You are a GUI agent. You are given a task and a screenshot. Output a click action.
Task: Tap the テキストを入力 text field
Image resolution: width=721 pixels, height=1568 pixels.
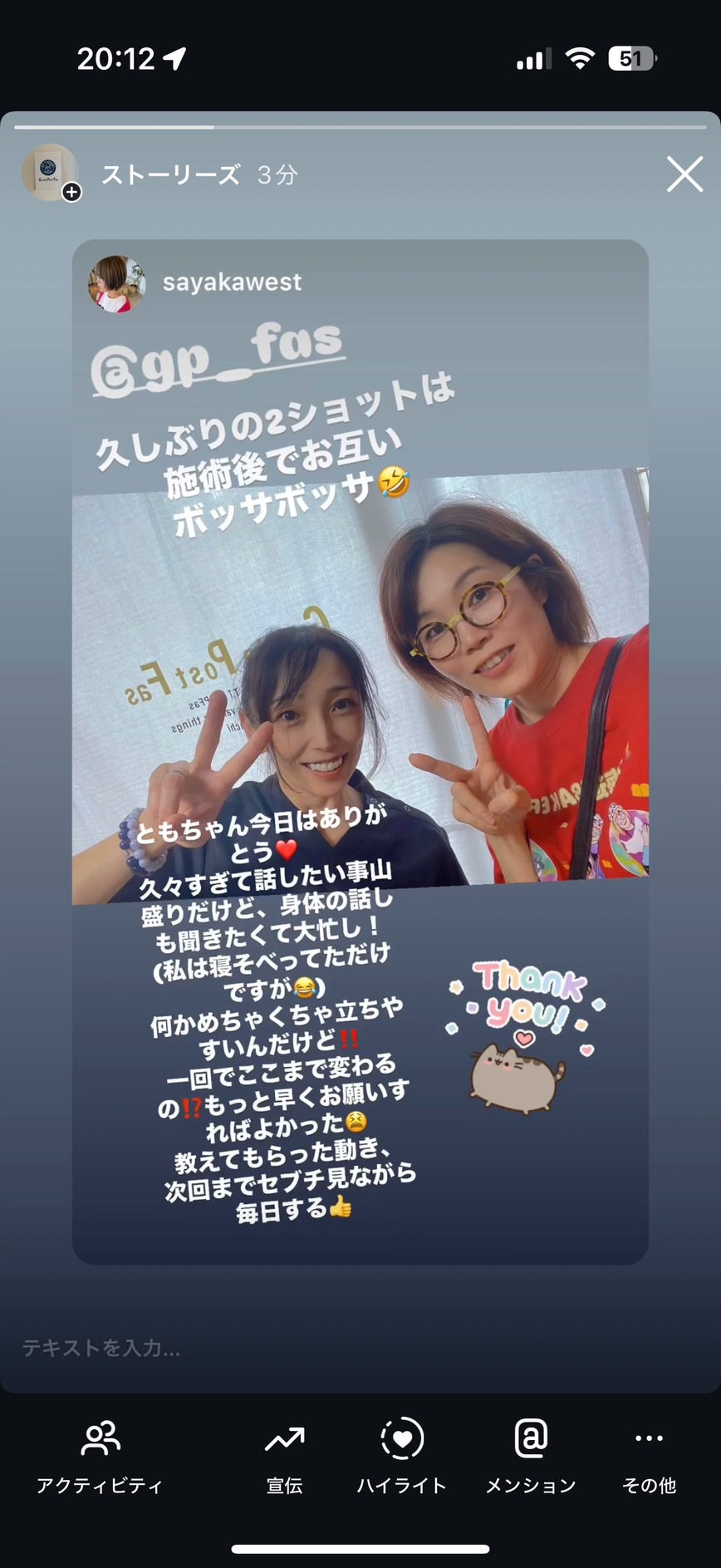(x=360, y=1348)
